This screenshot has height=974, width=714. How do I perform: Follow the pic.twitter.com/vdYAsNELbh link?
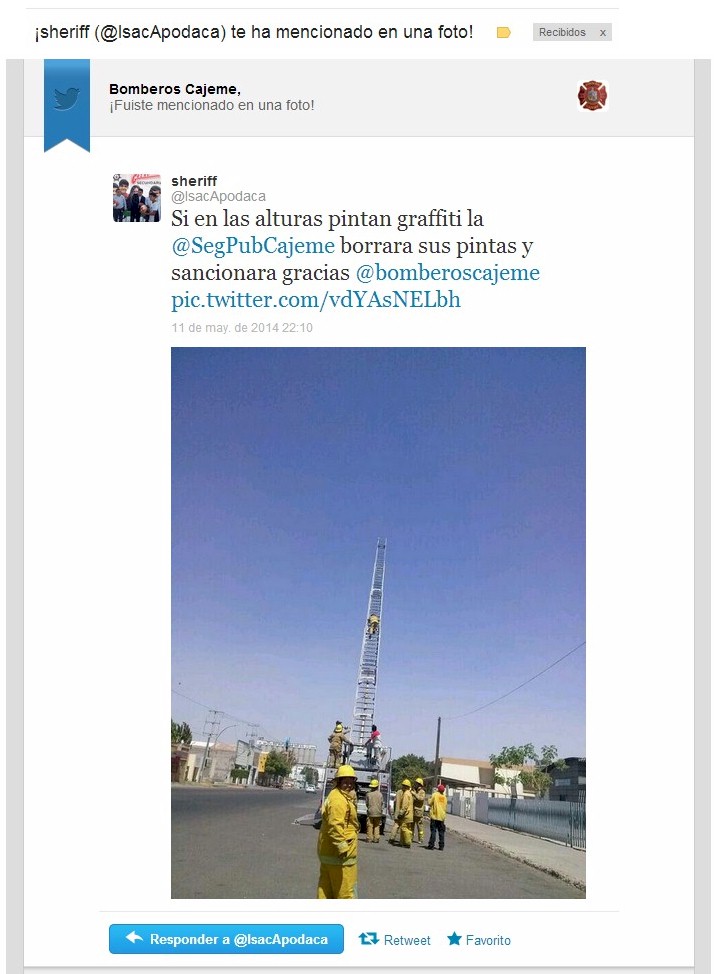click(315, 300)
